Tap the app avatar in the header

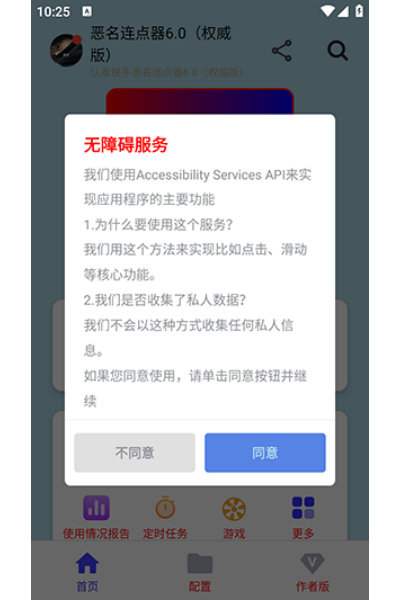click(x=66, y=50)
